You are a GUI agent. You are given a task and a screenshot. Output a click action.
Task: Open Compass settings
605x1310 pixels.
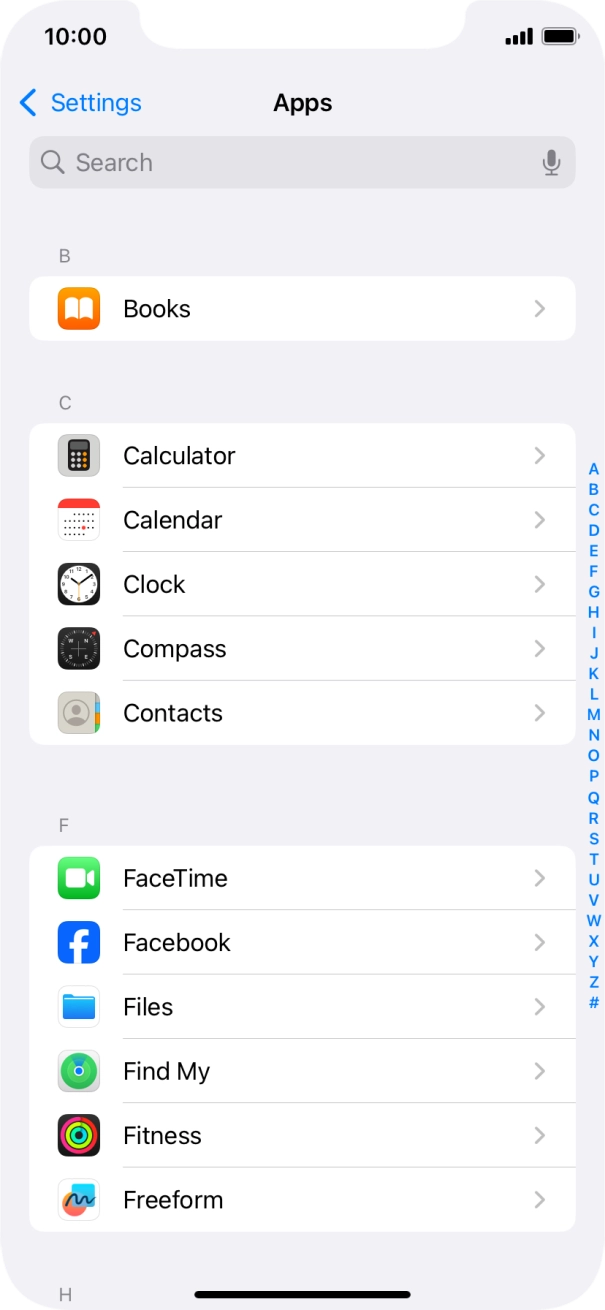tap(302, 649)
